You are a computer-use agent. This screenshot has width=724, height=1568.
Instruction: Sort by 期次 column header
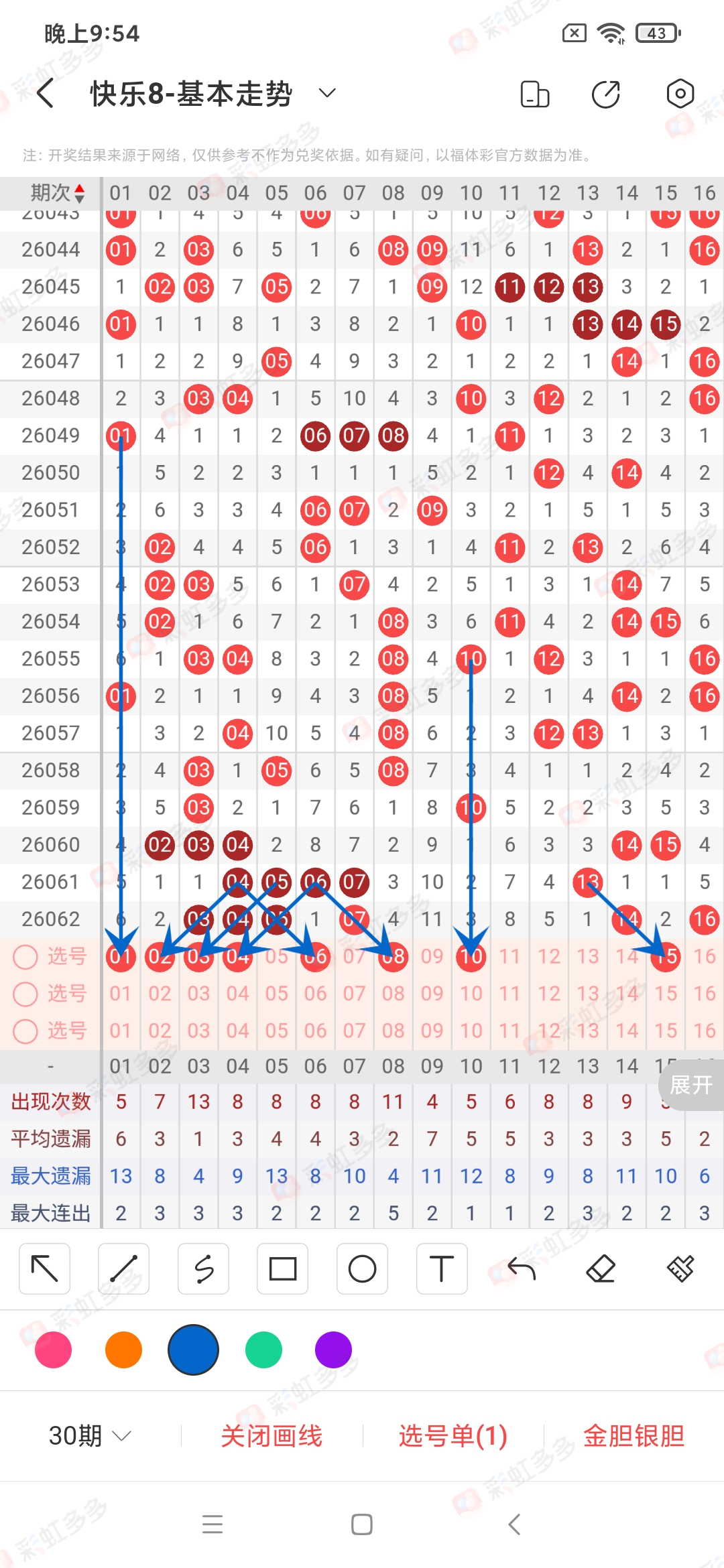[58, 193]
